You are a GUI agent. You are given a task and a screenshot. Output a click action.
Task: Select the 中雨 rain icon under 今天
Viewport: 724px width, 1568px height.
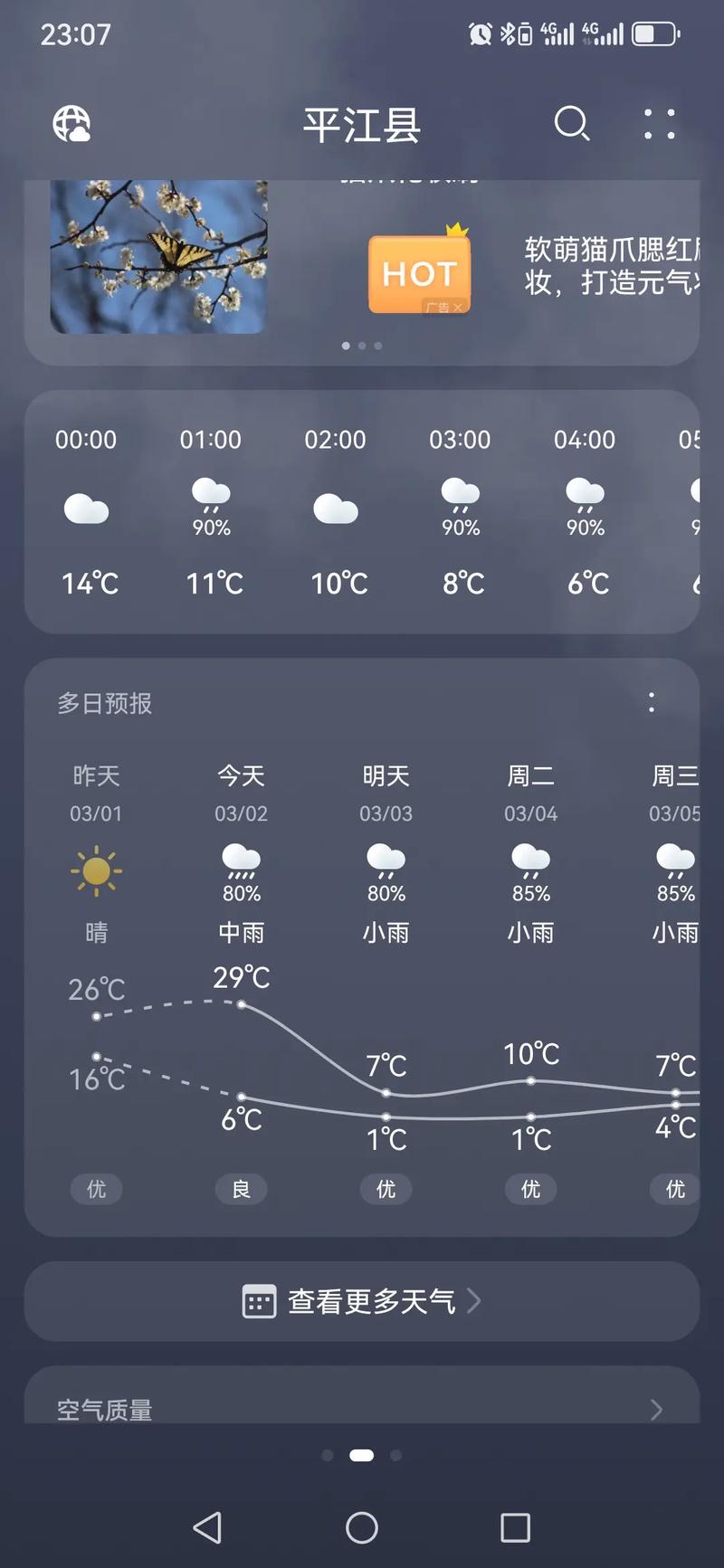pos(241,860)
